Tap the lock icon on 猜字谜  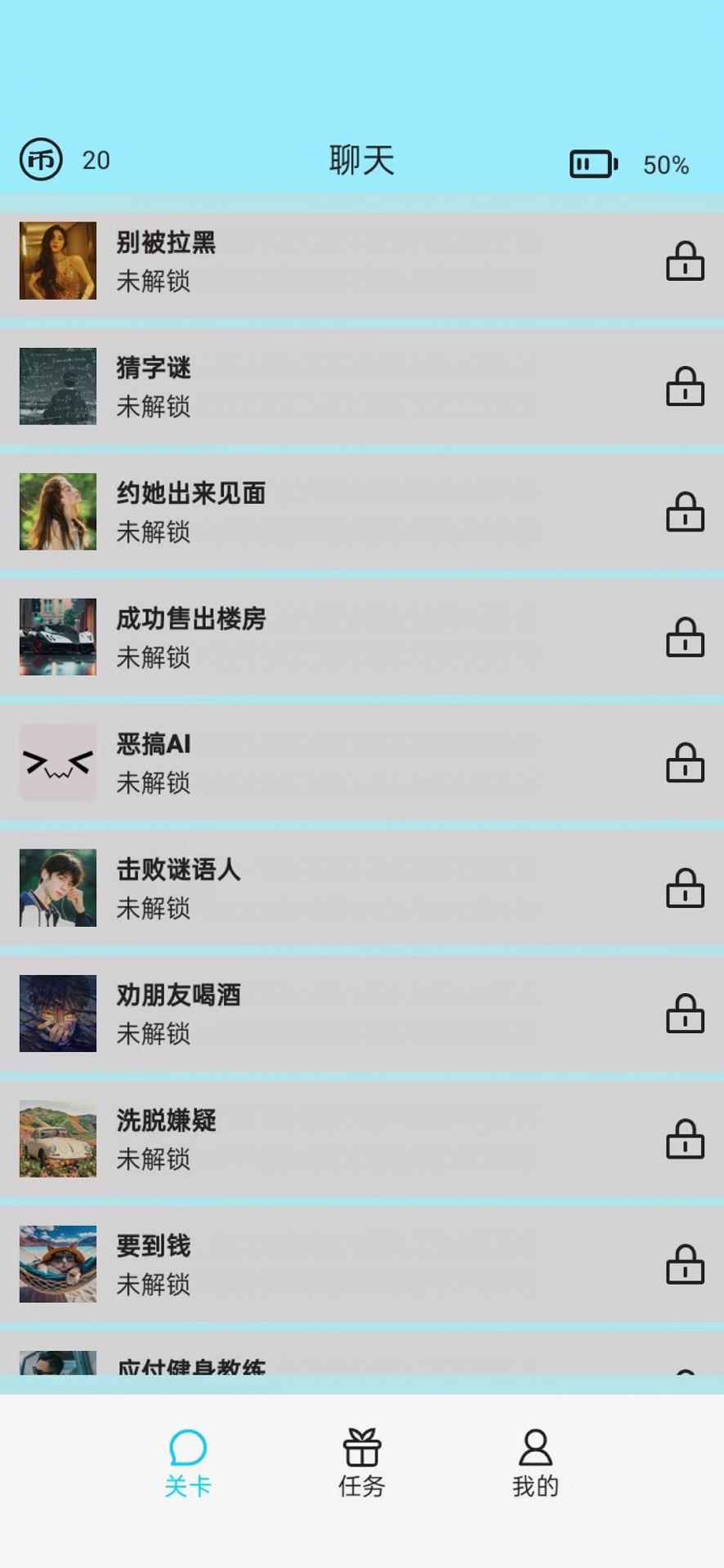[685, 387]
